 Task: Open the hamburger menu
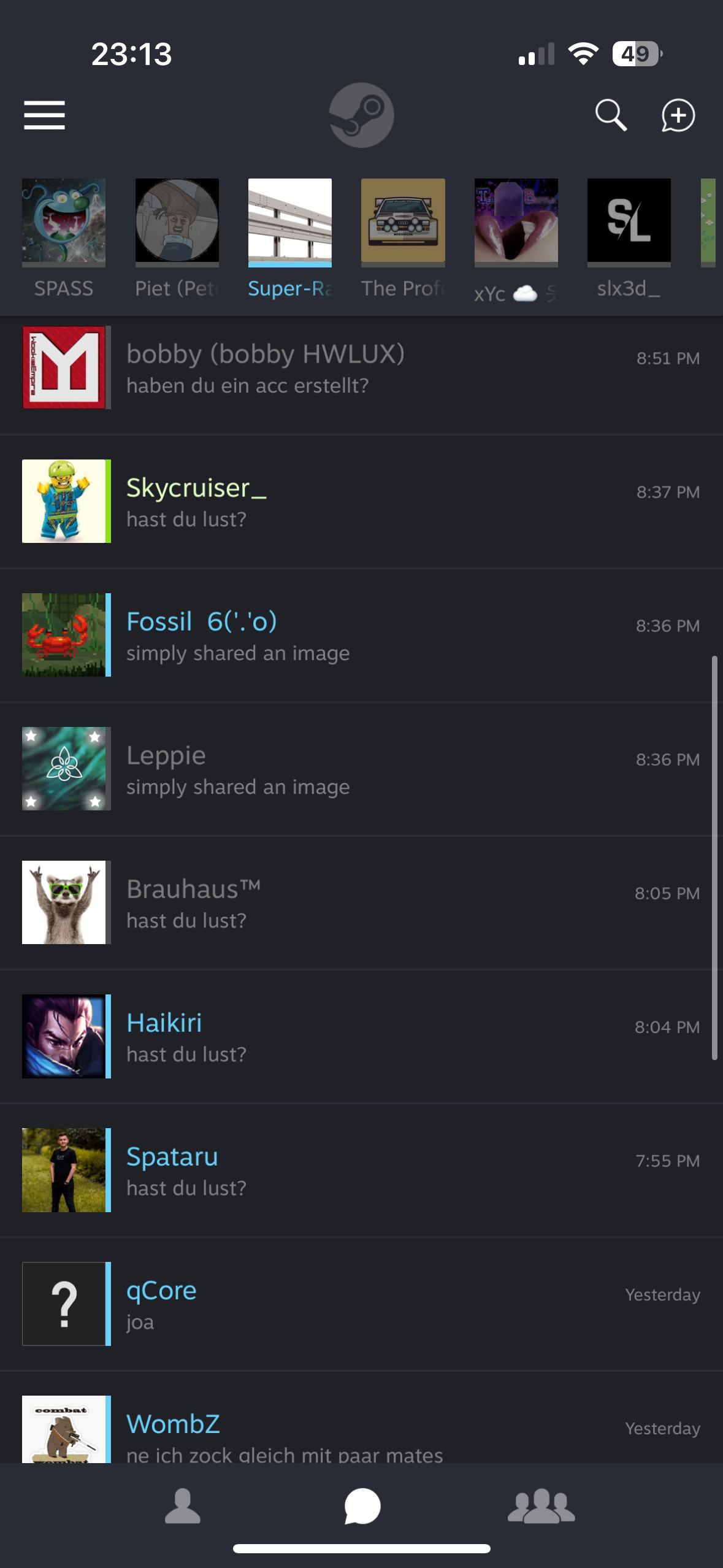coord(44,115)
